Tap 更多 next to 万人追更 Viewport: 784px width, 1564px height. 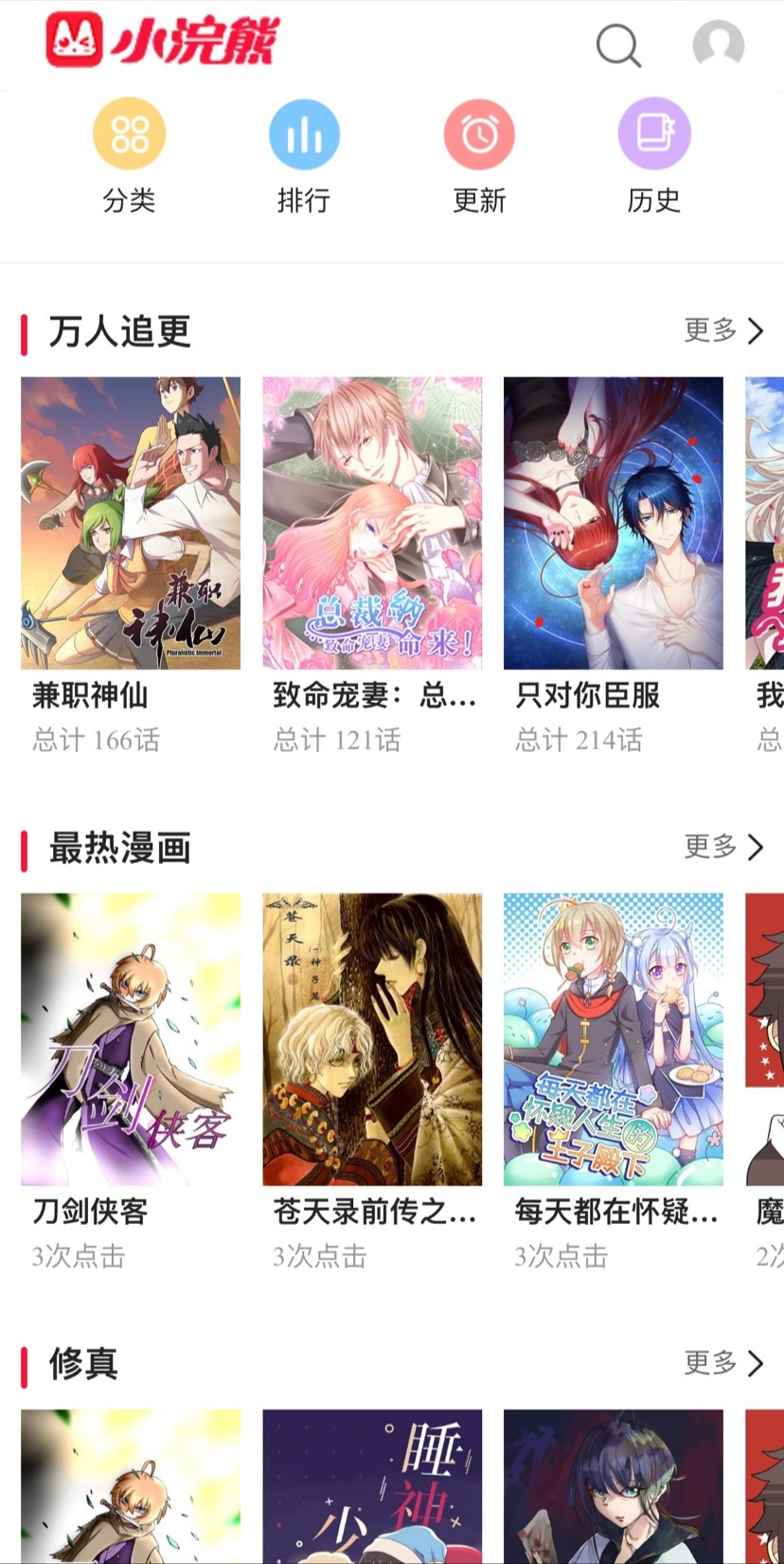(x=723, y=331)
